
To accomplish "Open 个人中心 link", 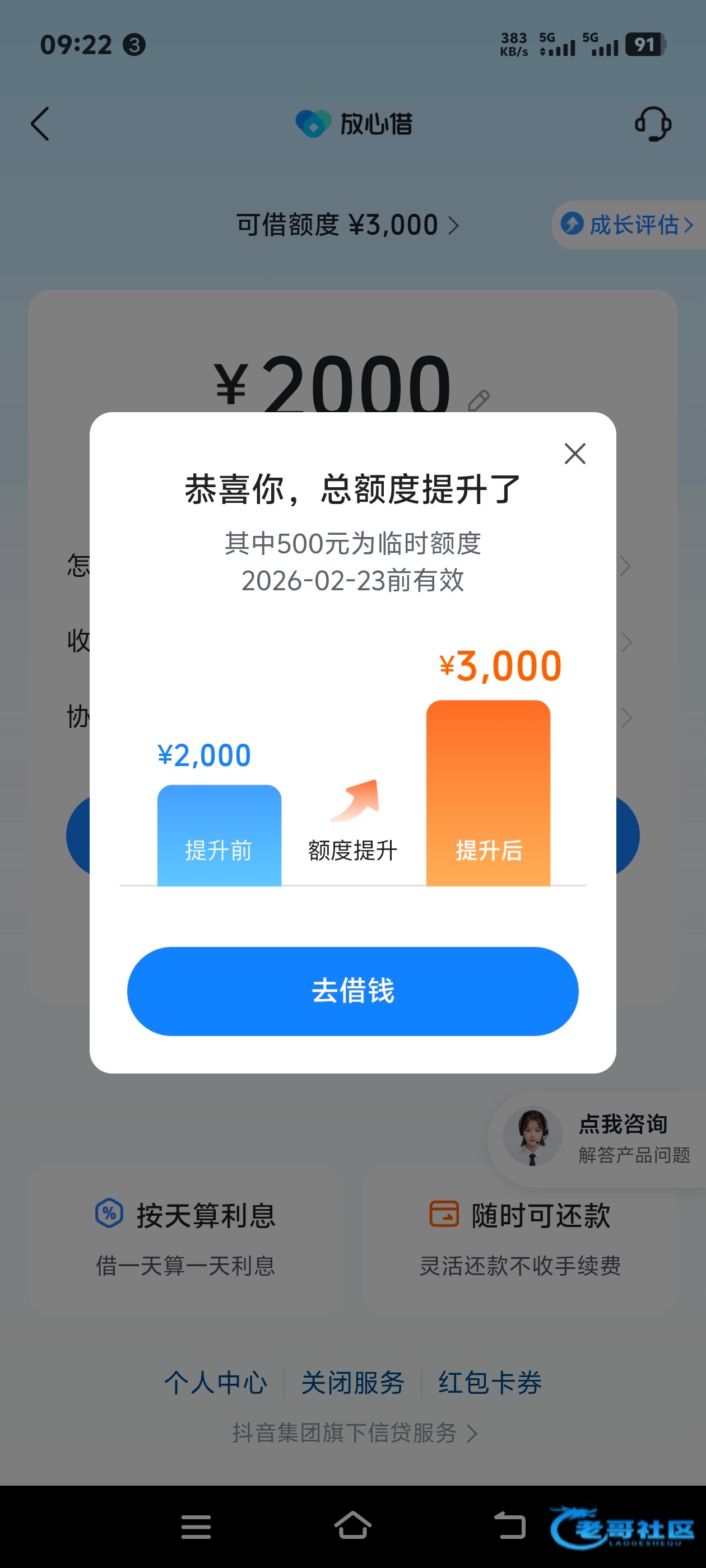I will (x=216, y=1382).
